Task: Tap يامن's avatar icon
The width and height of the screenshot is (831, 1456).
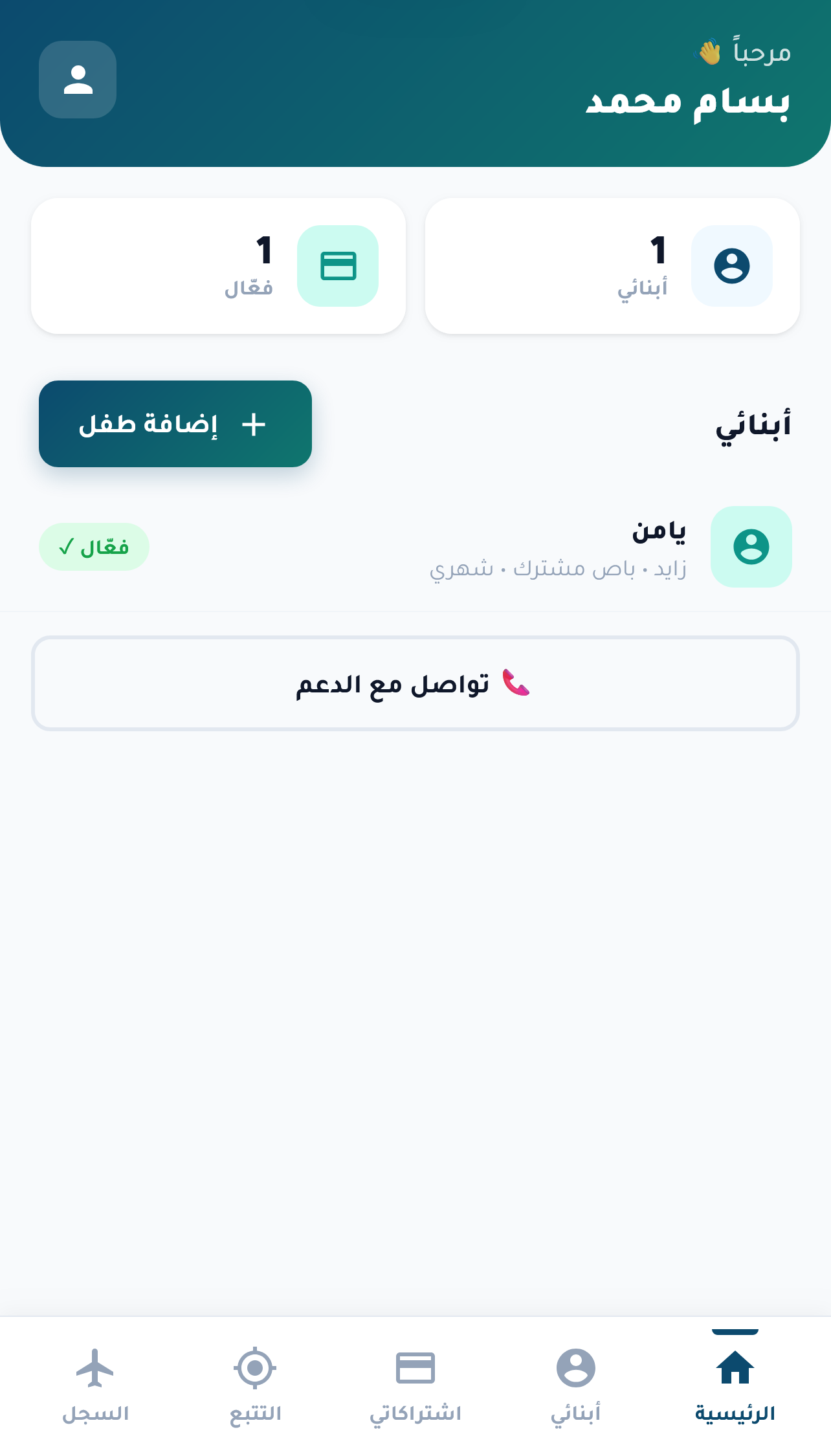Action: (x=751, y=547)
